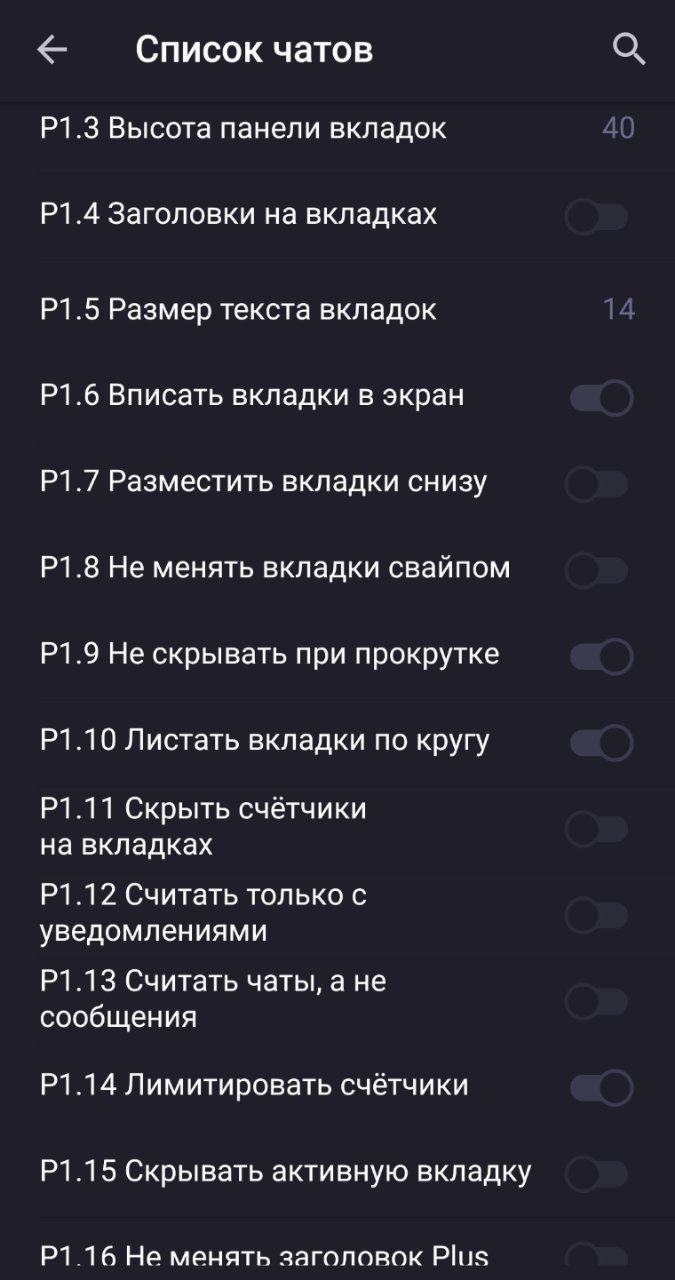Open P1.3 Высота панели вкладок setting

click(x=337, y=129)
